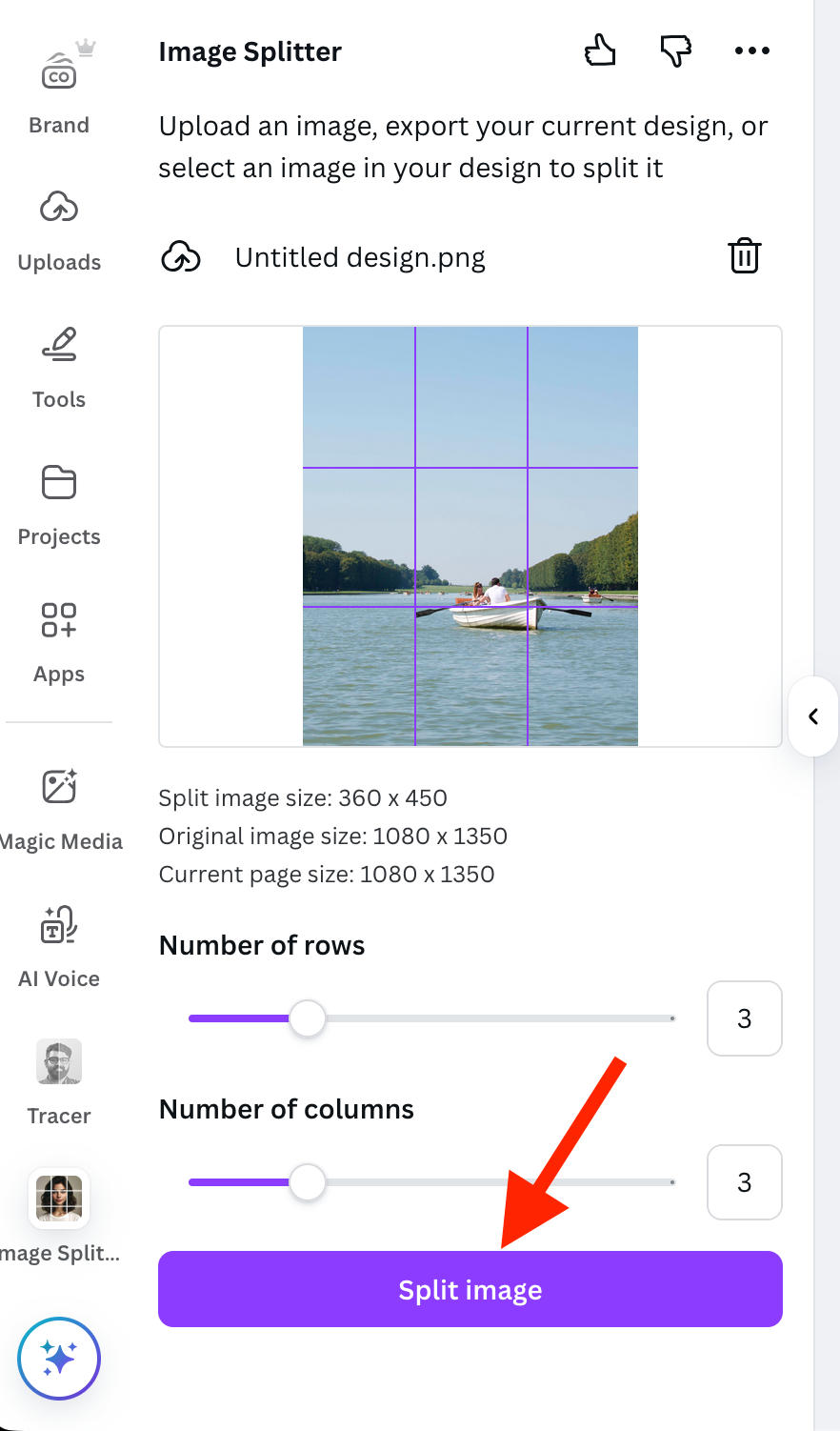
Task: Switch to the Uploads section
Action: coord(59,229)
